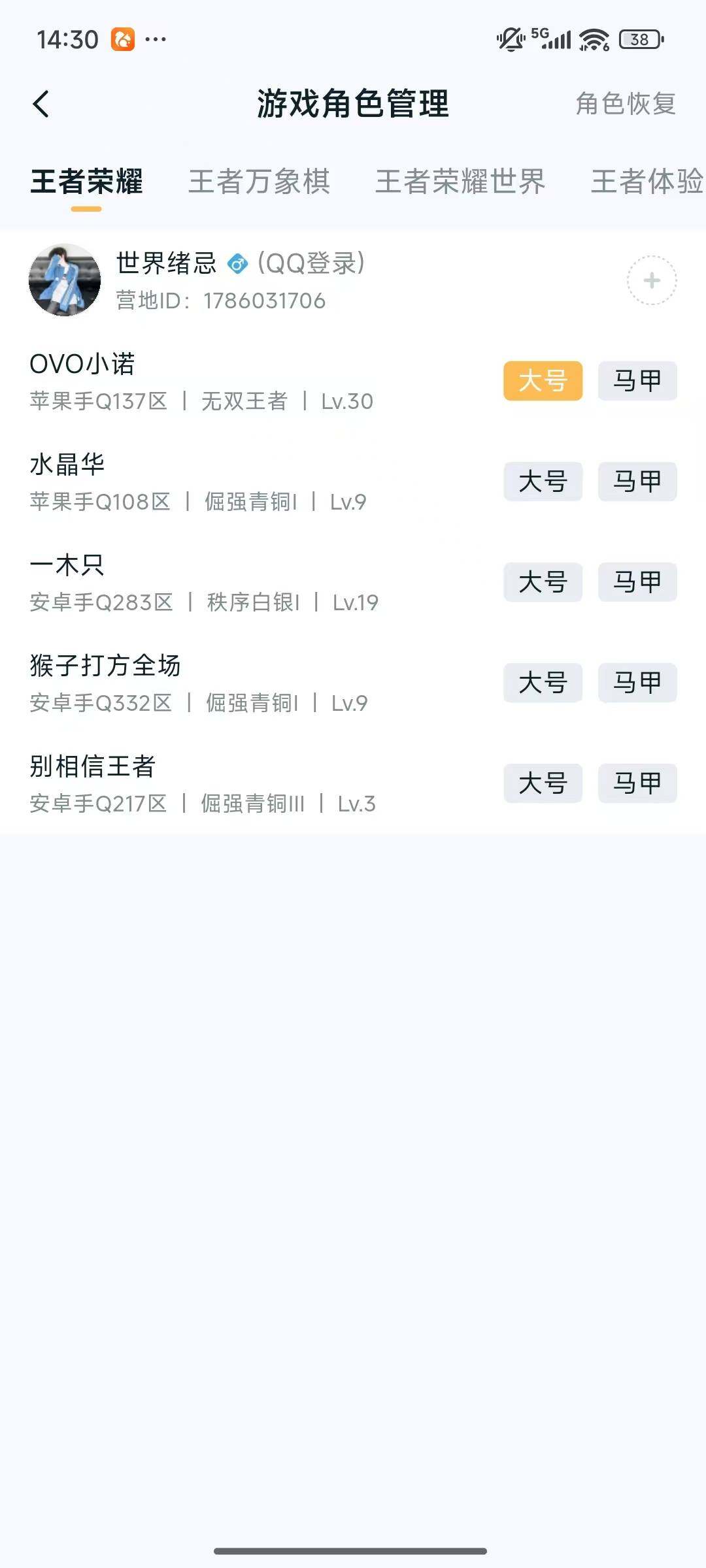Tap the dashed plus icon to add account
The width and height of the screenshot is (706, 1568).
[650, 281]
